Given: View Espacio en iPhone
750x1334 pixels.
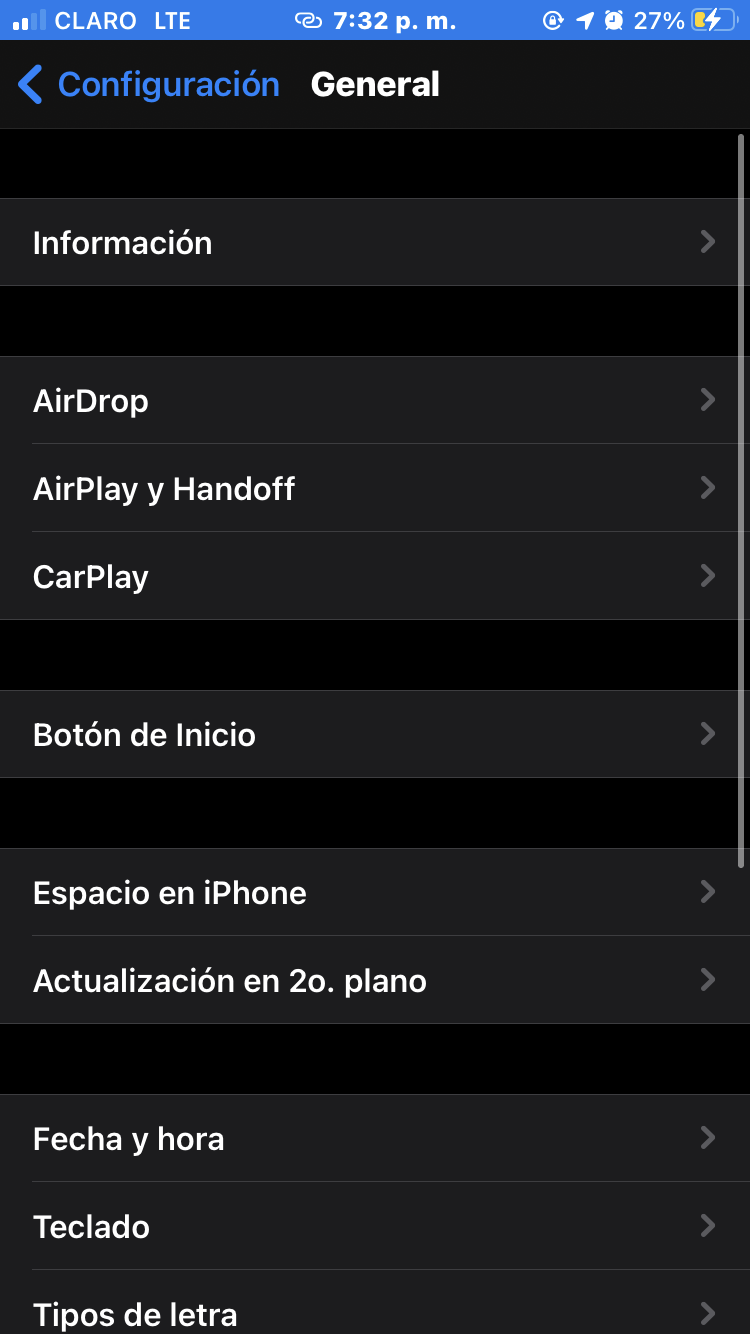Looking at the screenshot, I should pos(374,893).
